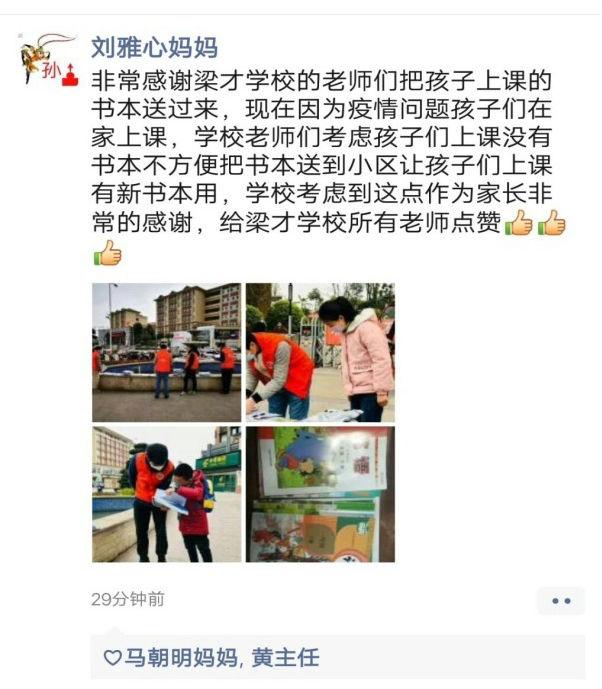Screen dimensions: 602x689
Task: Open the like and comment menu button
Action: pyautogui.click(x=560, y=600)
